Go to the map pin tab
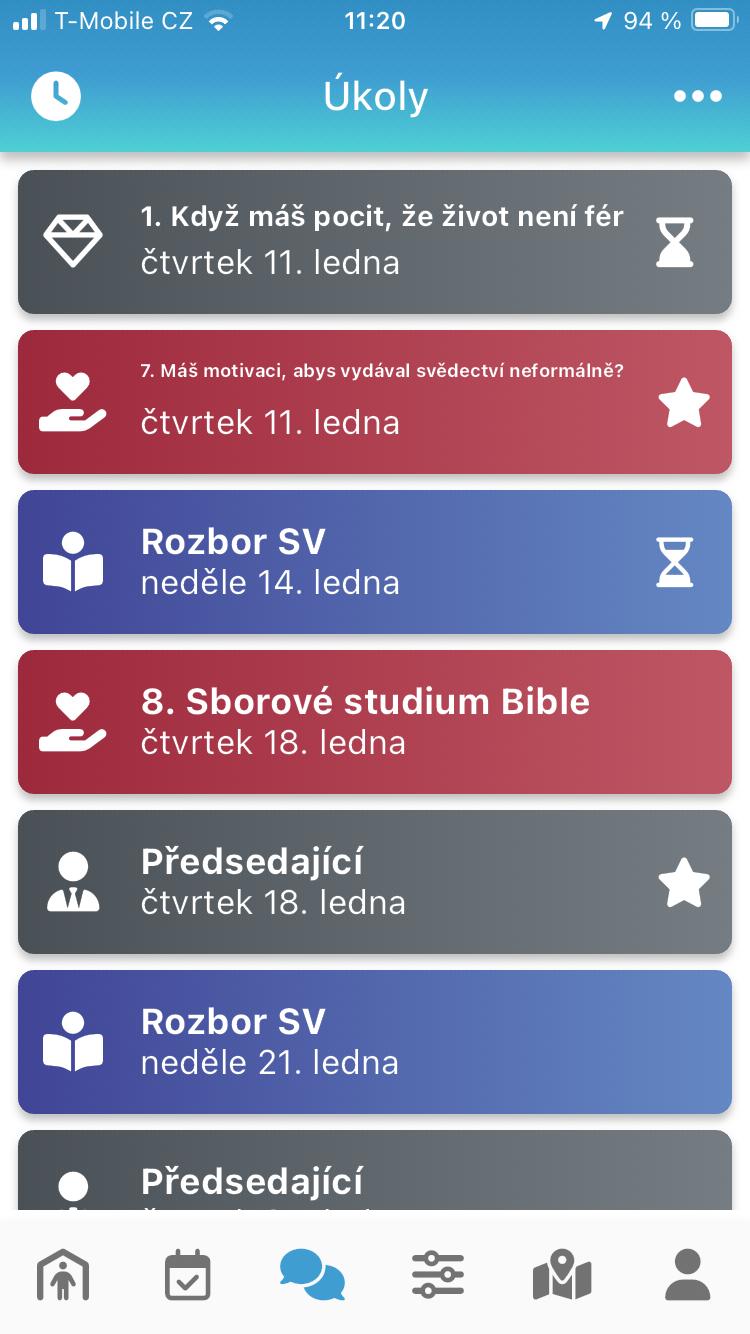This screenshot has width=750, height=1334. 562,1275
